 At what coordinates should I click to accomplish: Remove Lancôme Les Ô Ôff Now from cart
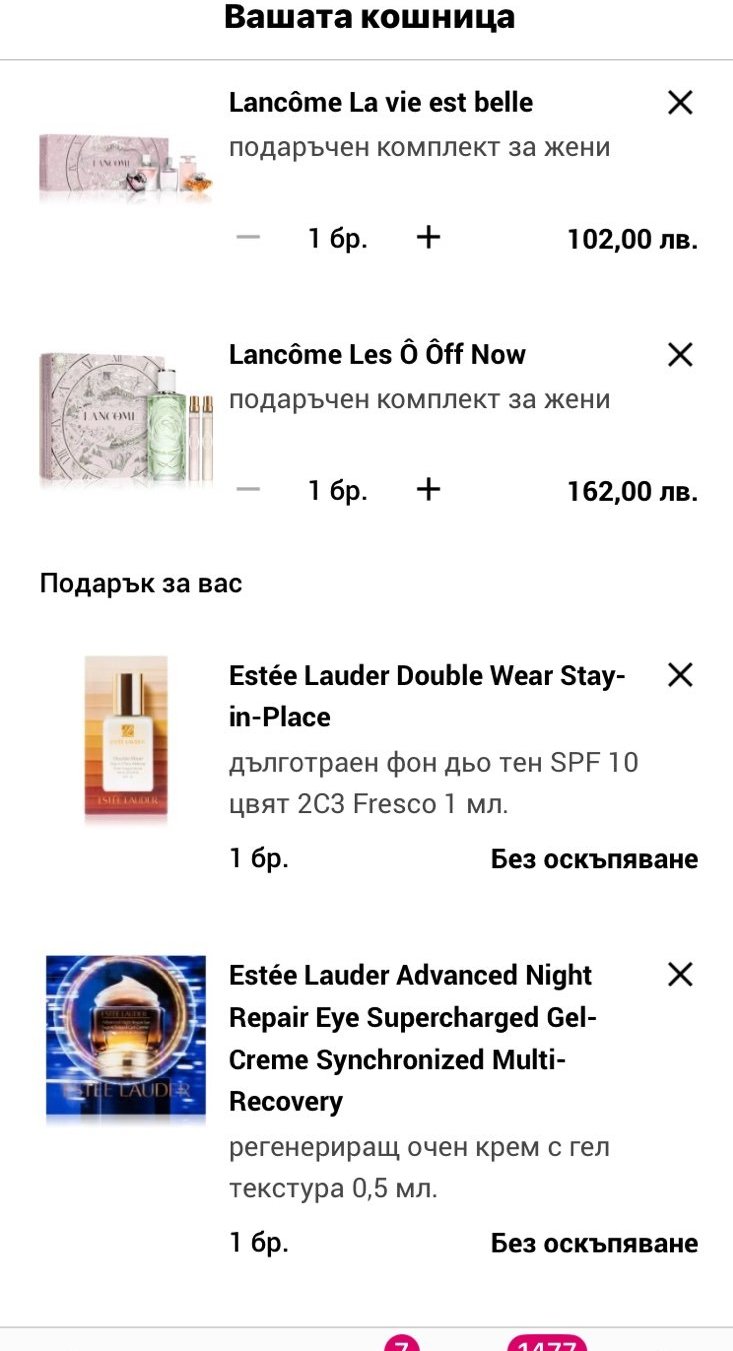coord(680,354)
